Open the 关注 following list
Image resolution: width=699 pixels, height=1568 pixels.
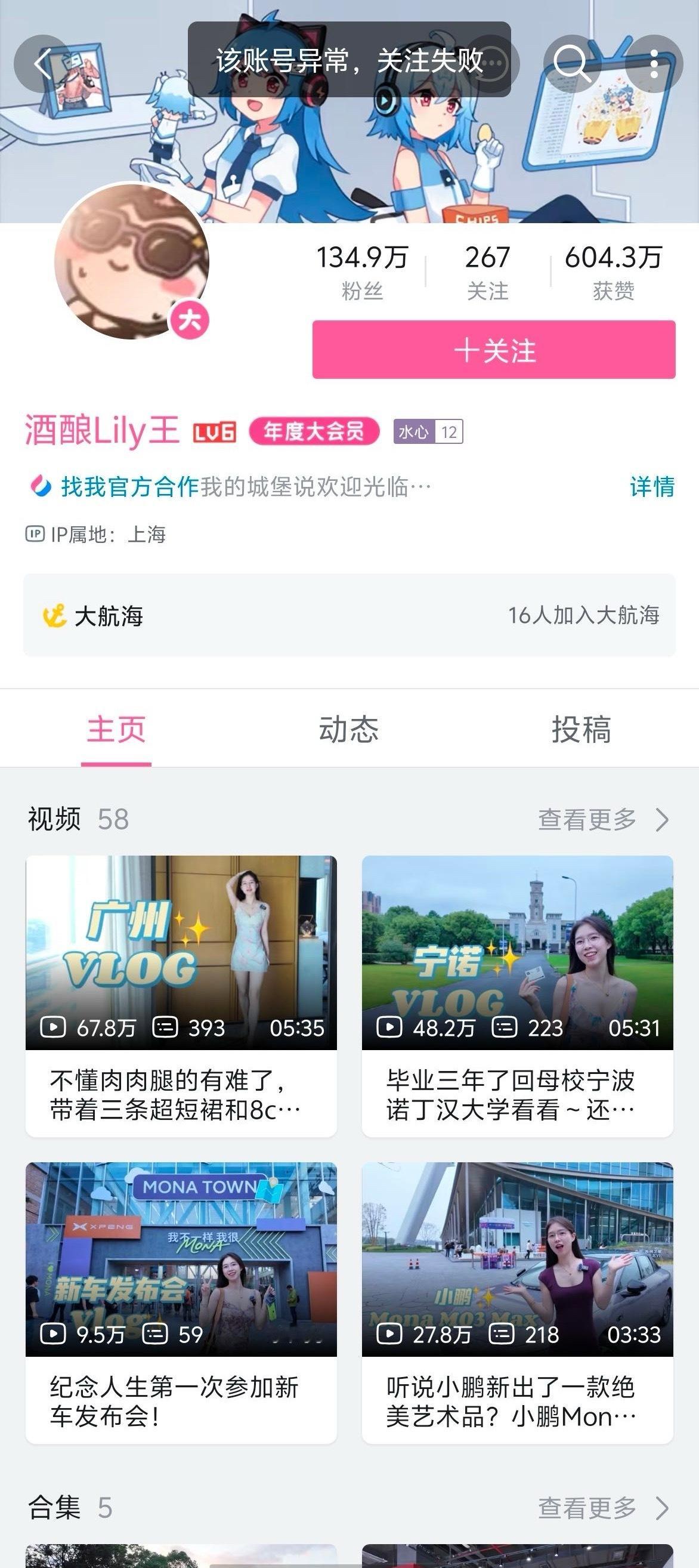(487, 271)
